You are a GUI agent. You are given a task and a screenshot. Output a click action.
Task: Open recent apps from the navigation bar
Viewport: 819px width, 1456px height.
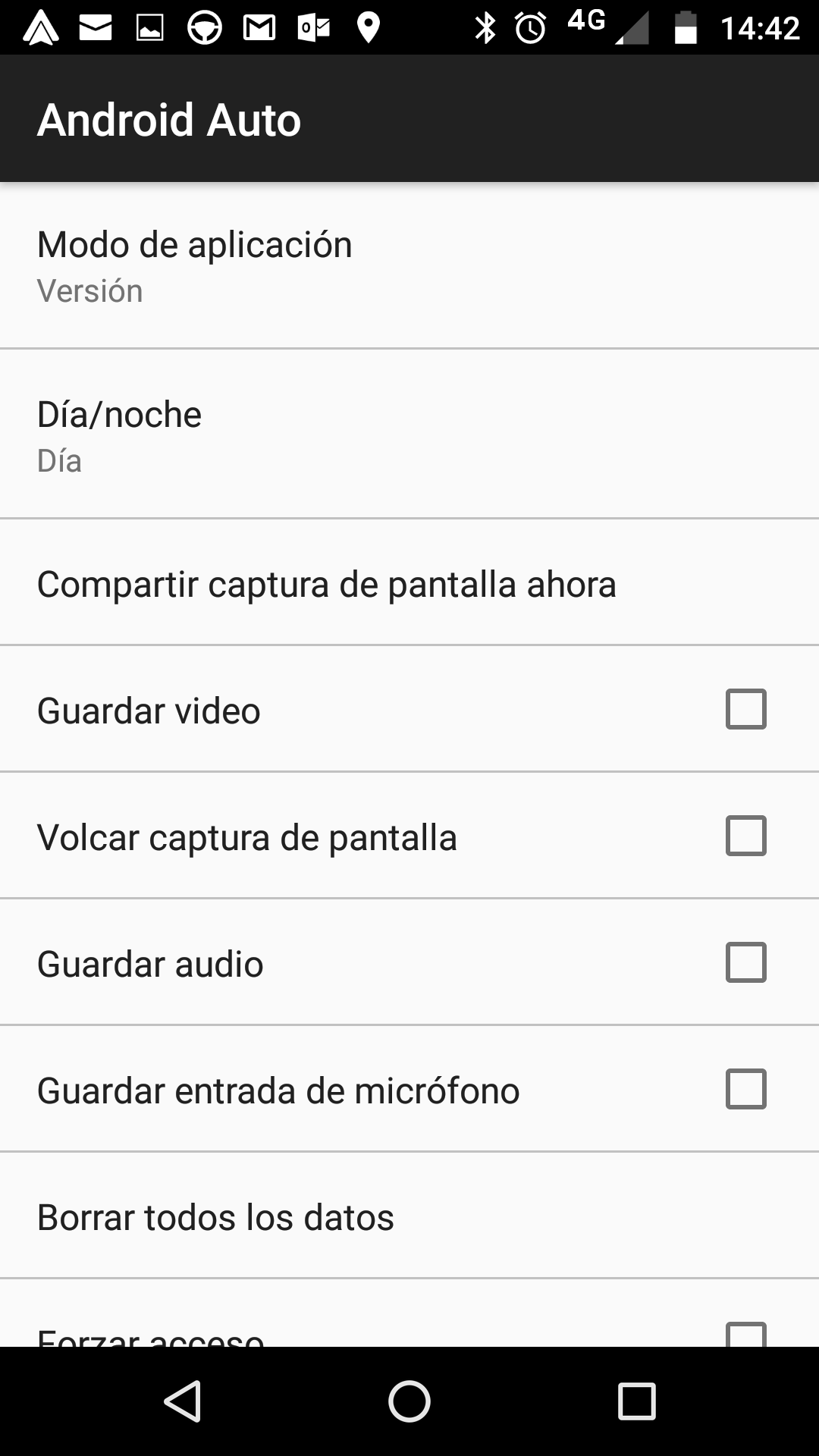pos(636,1401)
